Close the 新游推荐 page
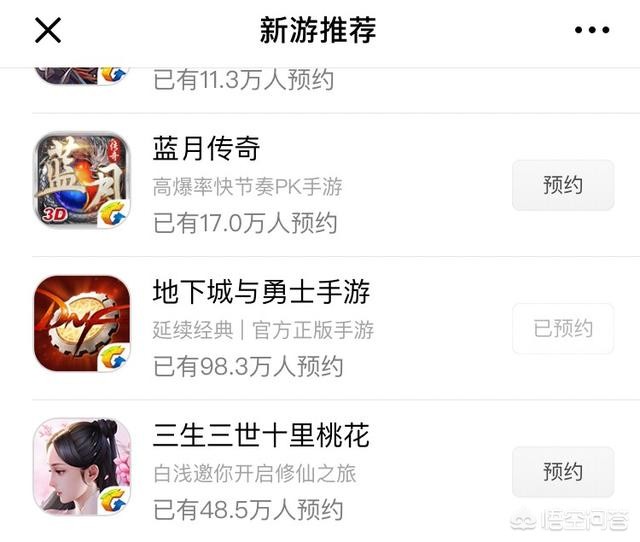 pos(48,31)
